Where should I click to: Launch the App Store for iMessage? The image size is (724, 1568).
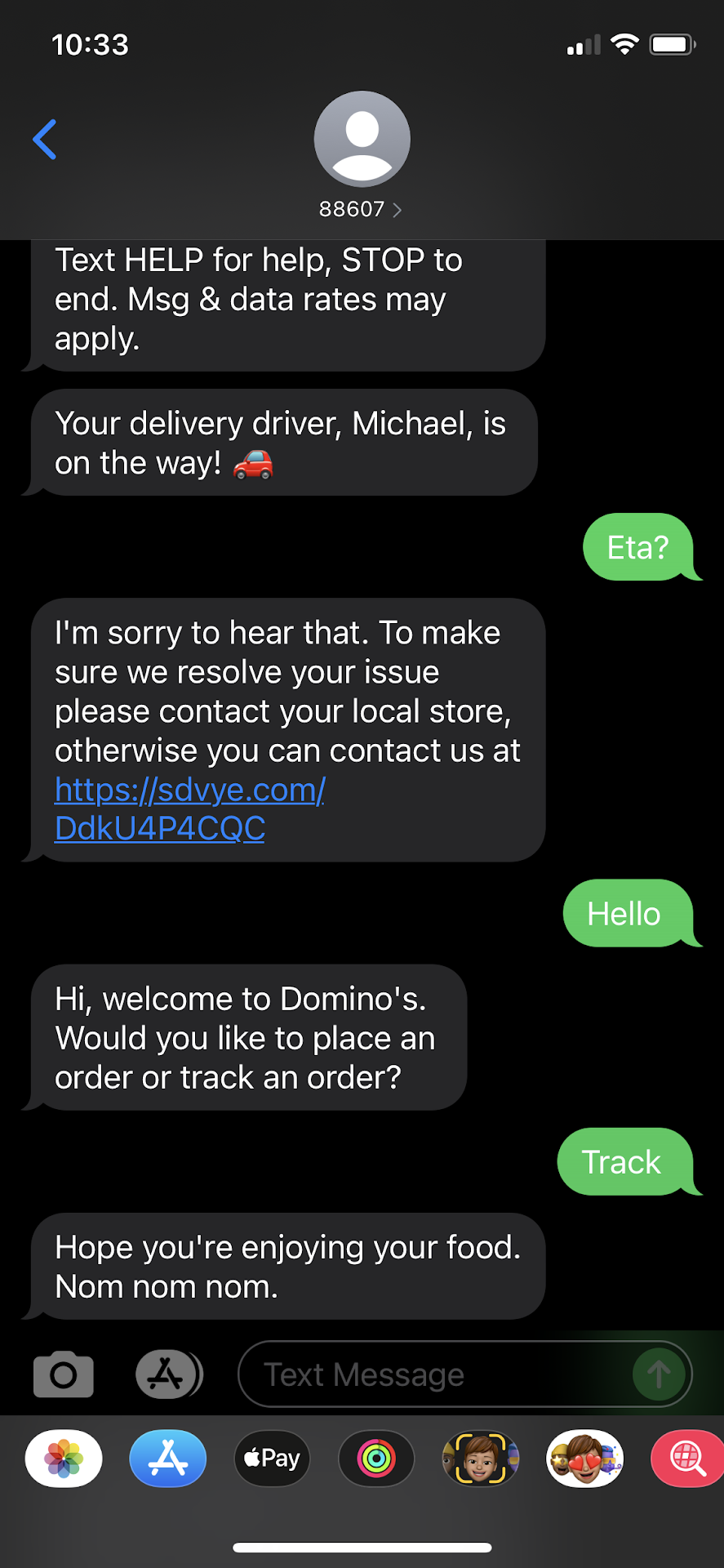pyautogui.click(x=168, y=1459)
